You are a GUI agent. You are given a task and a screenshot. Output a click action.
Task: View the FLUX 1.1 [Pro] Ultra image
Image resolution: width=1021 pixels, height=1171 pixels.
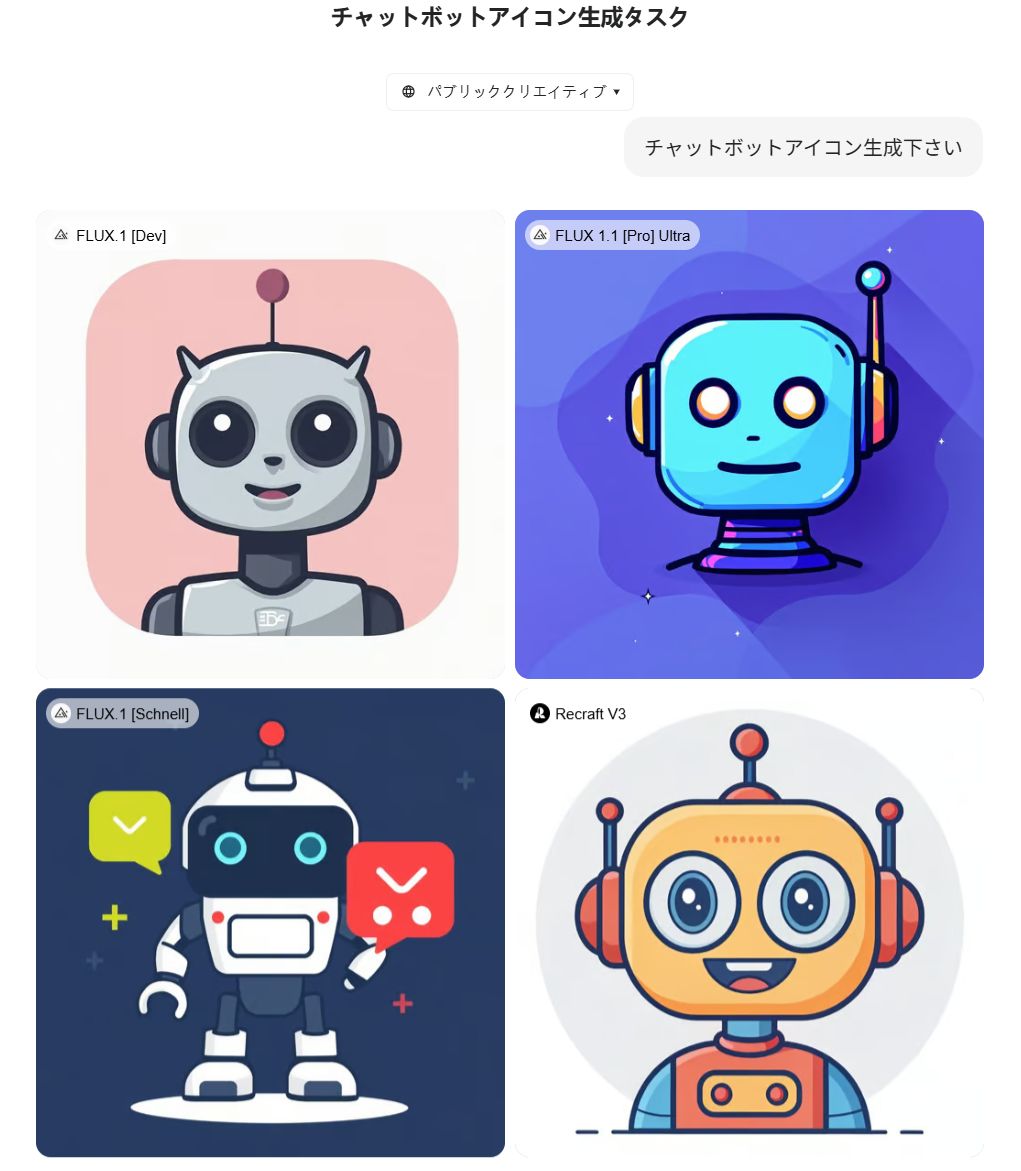[749, 445]
